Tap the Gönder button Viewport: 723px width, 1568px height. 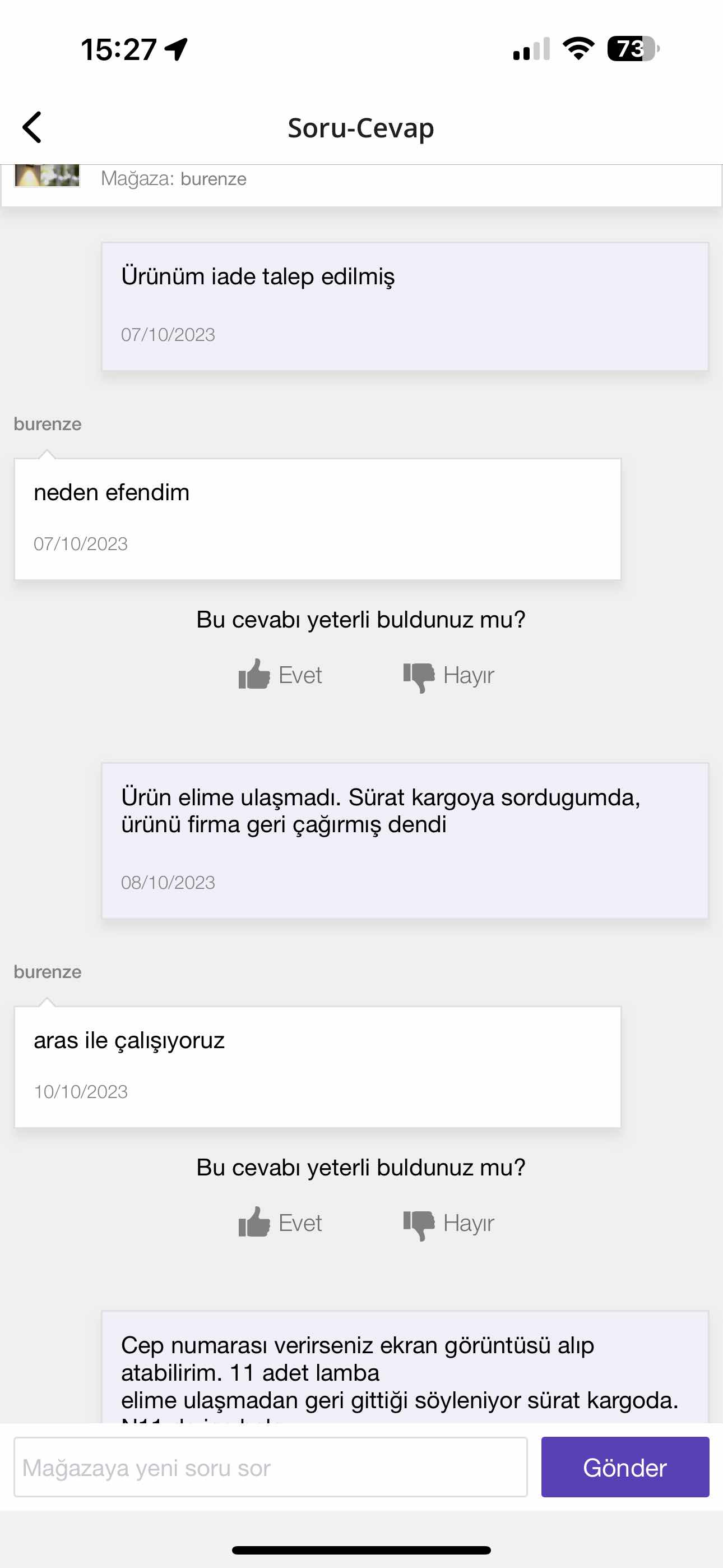point(625,1467)
